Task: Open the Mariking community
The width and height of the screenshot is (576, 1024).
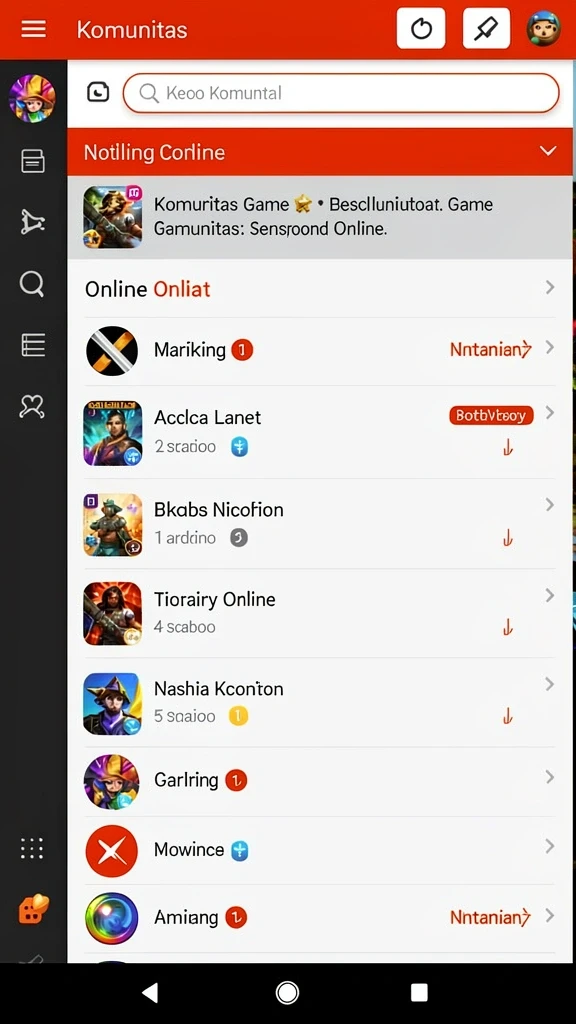Action: (x=320, y=350)
